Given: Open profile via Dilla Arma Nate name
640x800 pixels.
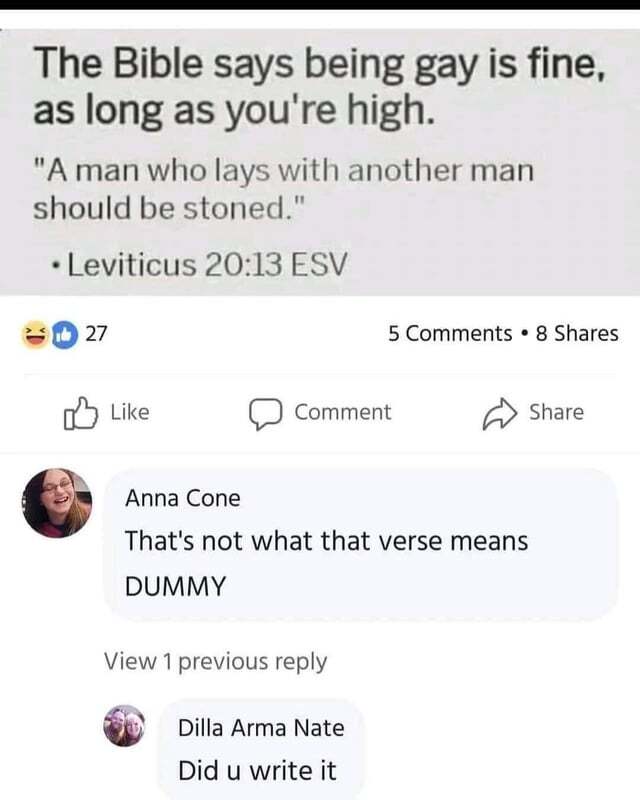Looking at the screenshot, I should tap(260, 728).
